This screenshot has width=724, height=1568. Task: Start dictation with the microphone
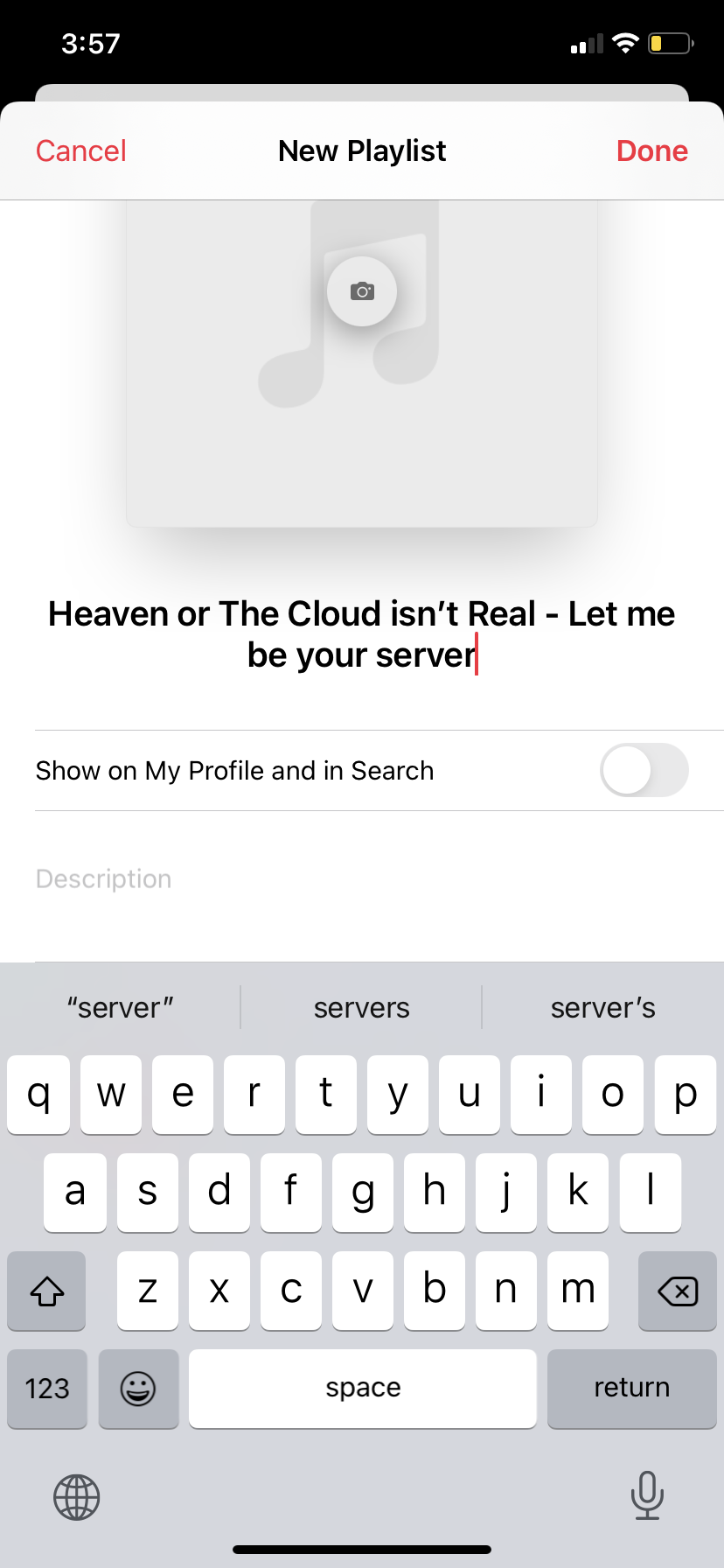(x=647, y=1495)
